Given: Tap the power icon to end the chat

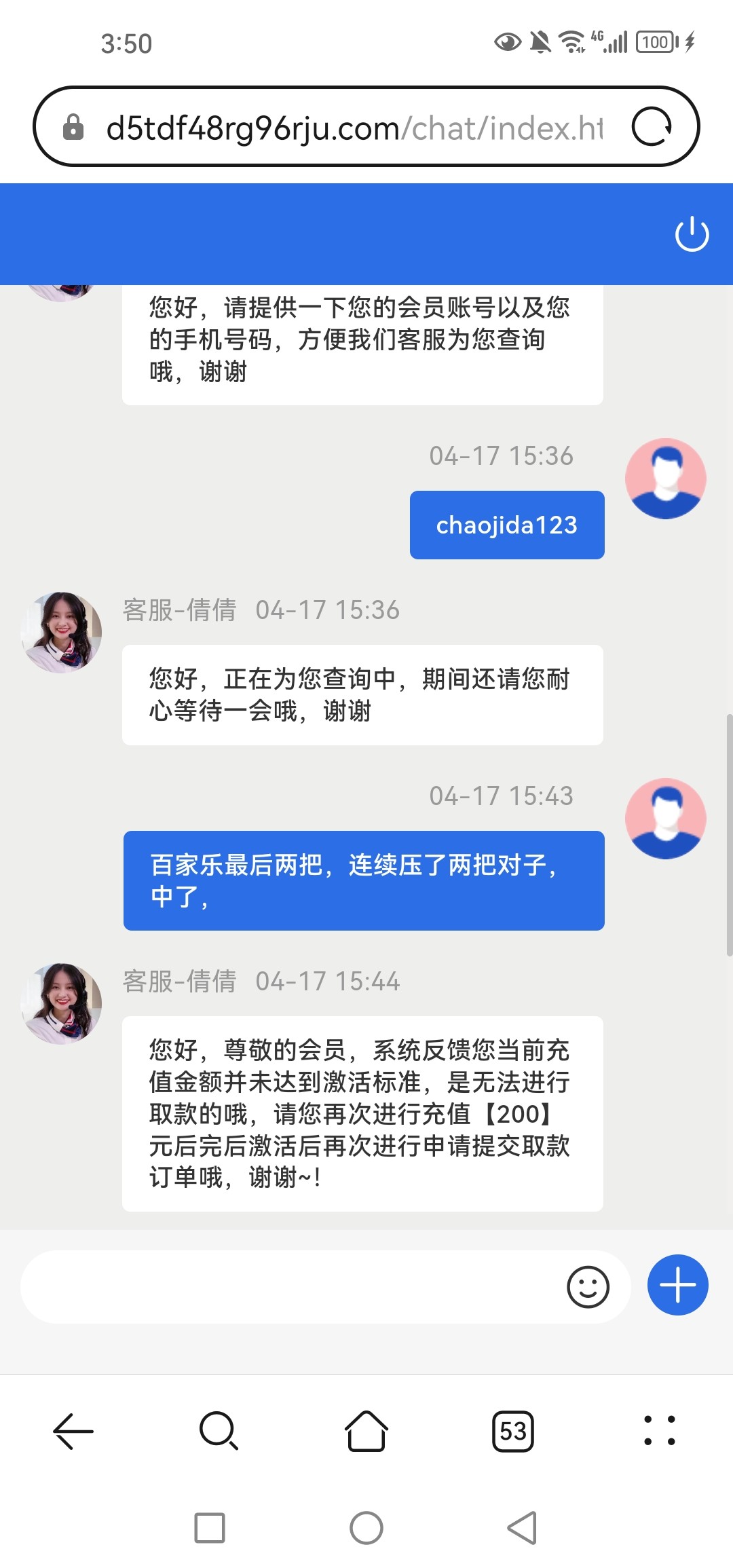Looking at the screenshot, I should (x=692, y=234).
